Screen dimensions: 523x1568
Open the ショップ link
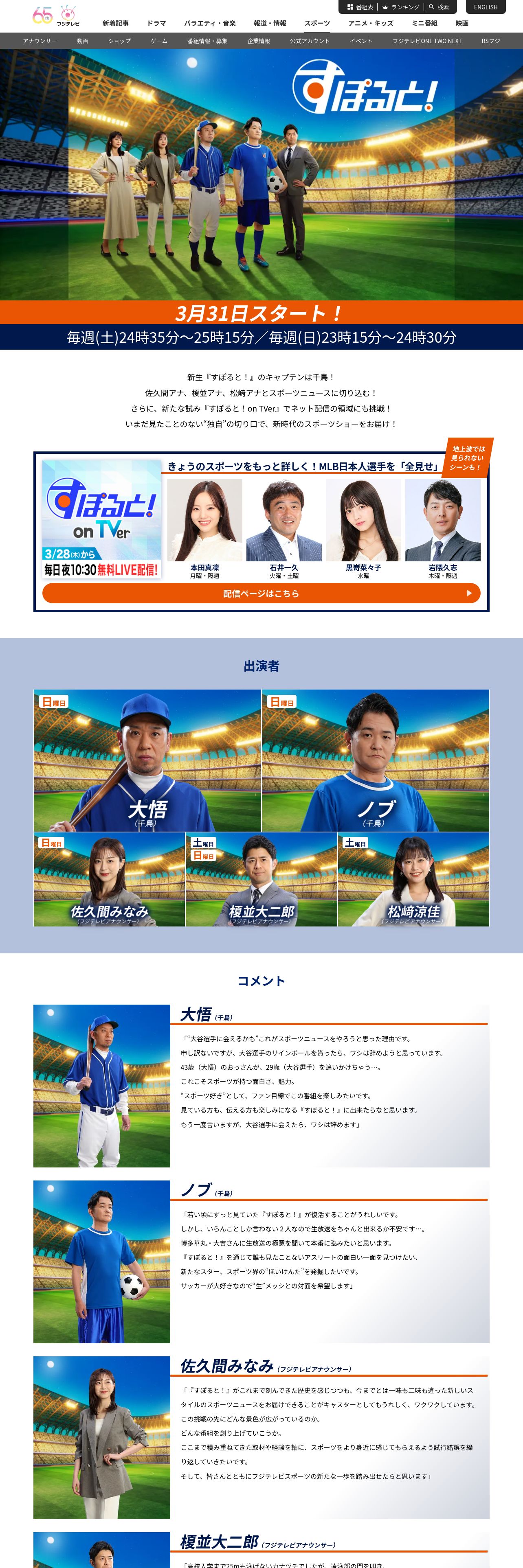coord(119,41)
